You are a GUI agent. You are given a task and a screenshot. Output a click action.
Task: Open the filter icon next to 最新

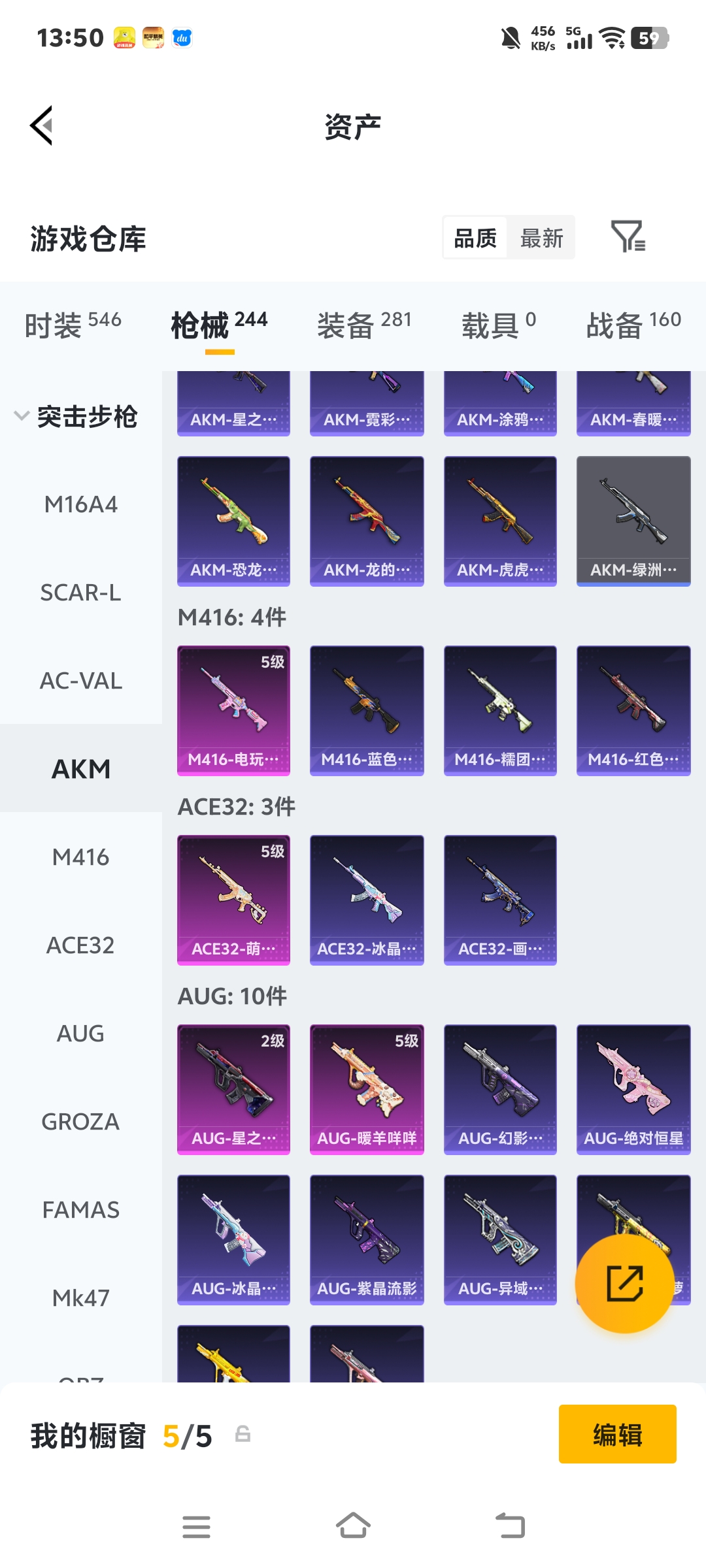point(628,237)
